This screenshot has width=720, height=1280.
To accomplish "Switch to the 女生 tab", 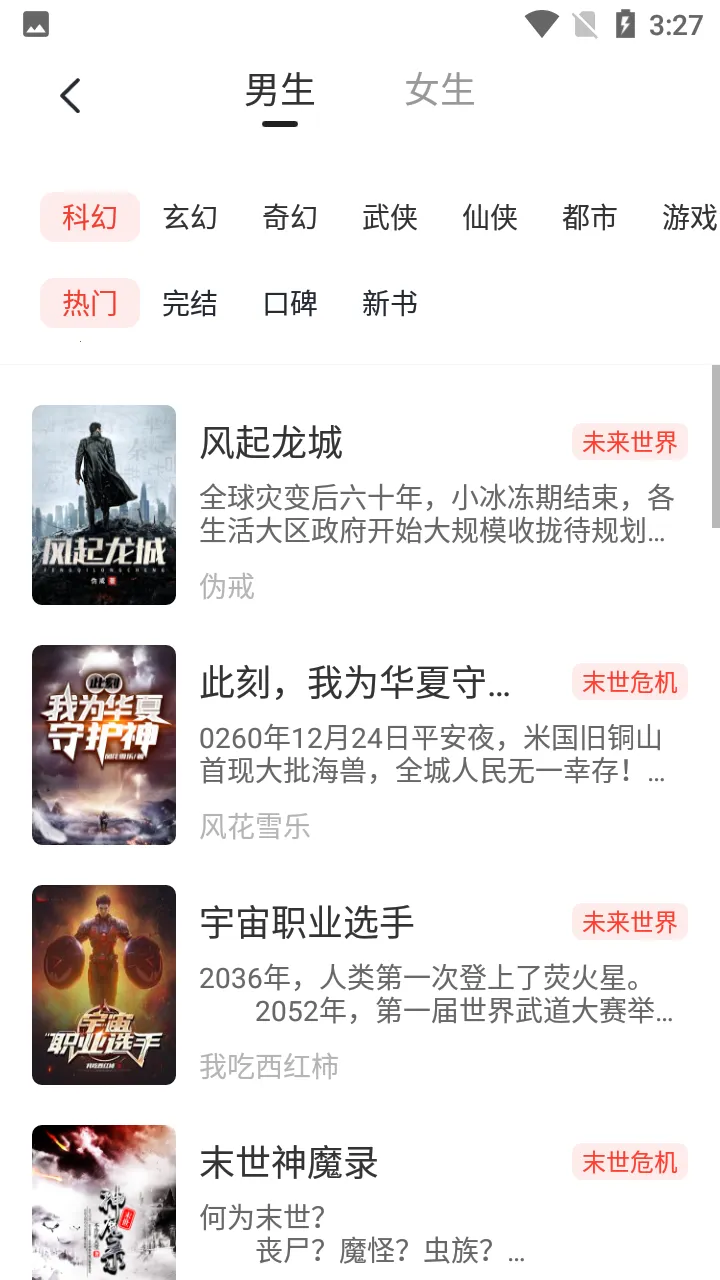I will 439,91.
